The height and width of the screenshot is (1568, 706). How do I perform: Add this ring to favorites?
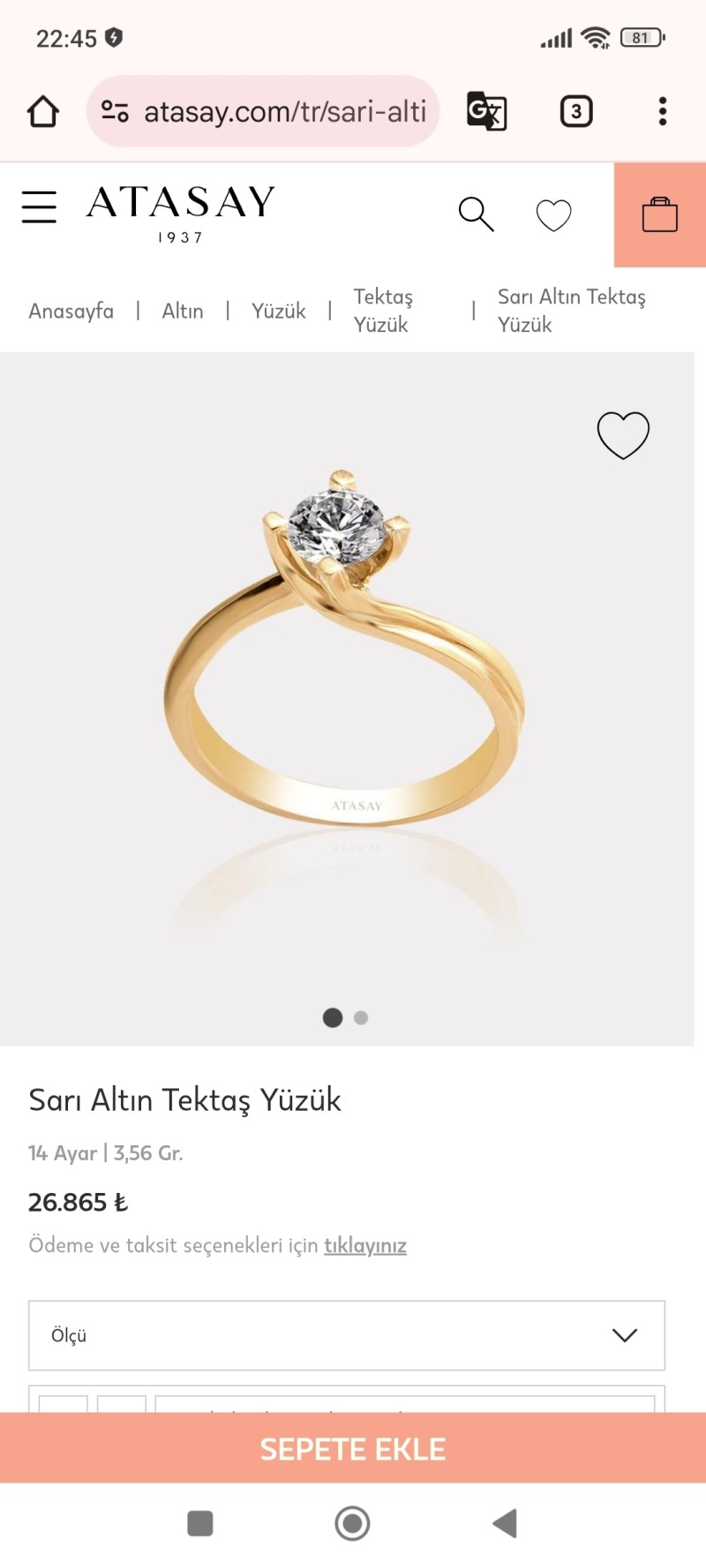click(x=622, y=435)
